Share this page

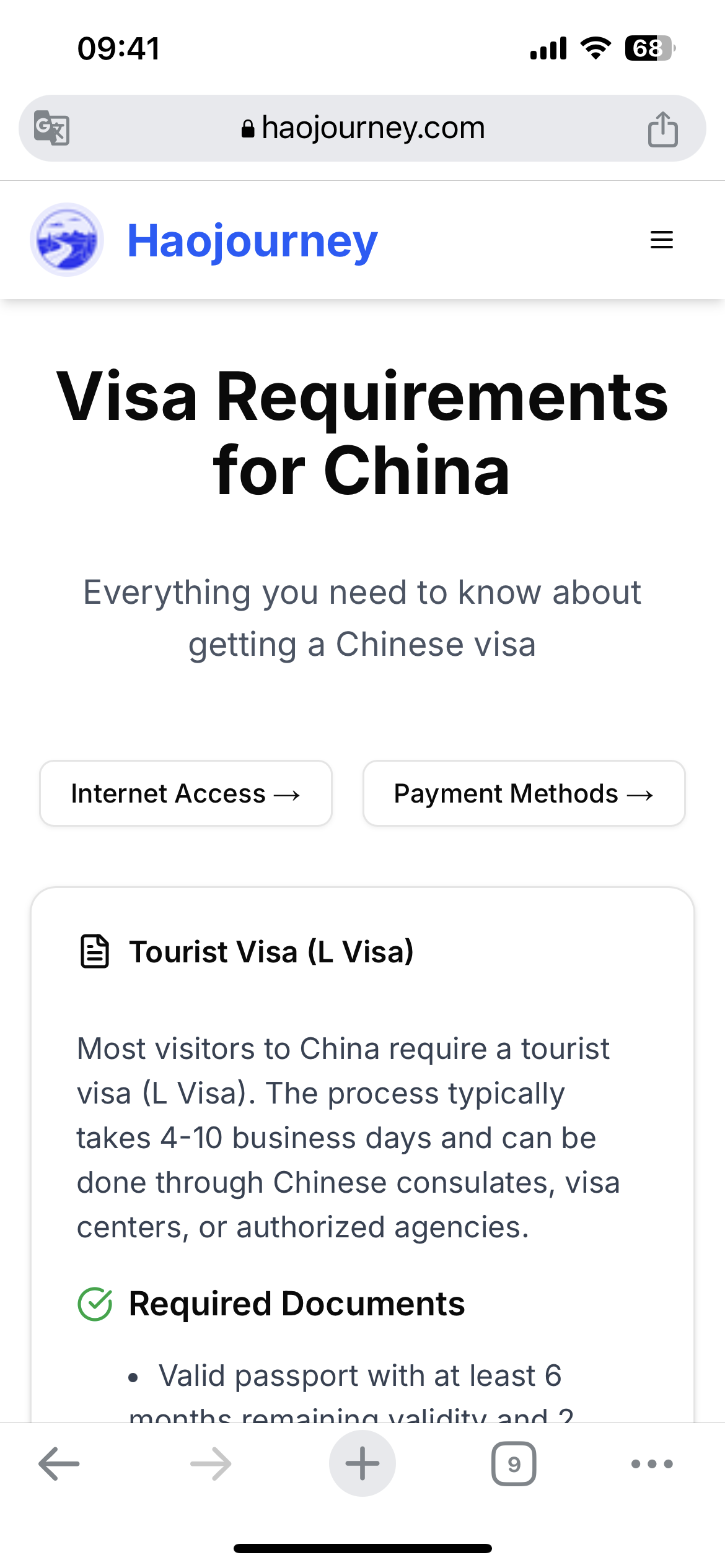(x=662, y=129)
